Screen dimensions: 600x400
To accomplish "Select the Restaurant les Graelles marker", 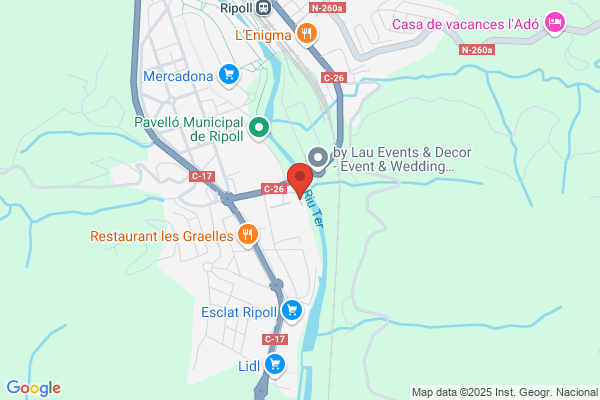I will tap(248, 235).
